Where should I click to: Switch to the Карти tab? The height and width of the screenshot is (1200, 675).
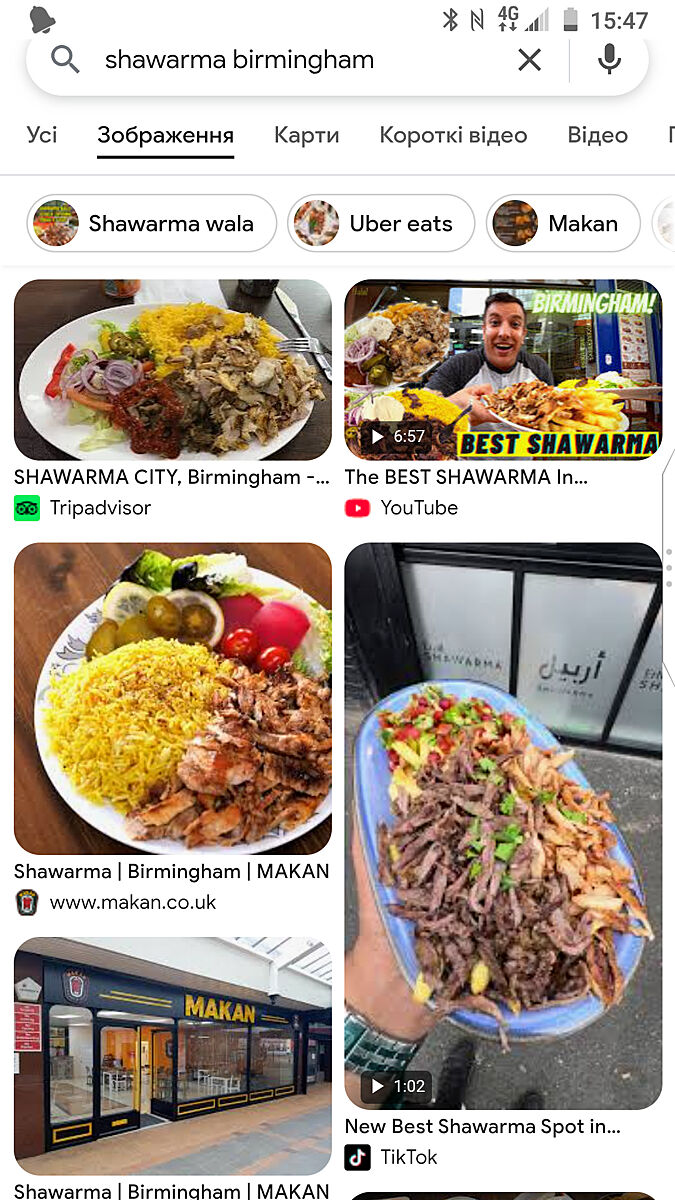(x=306, y=135)
